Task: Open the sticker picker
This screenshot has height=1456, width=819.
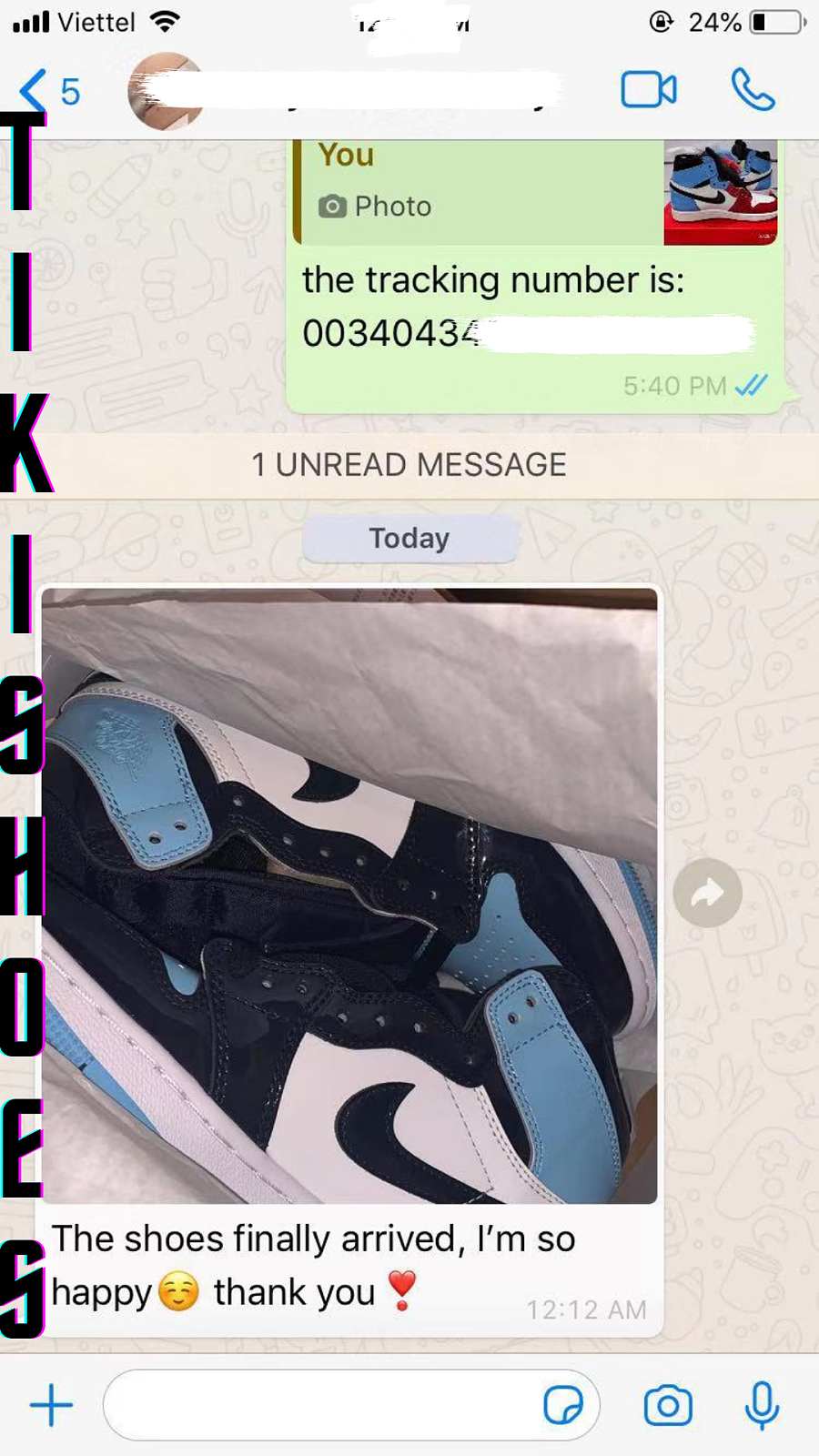Action: [562, 1405]
